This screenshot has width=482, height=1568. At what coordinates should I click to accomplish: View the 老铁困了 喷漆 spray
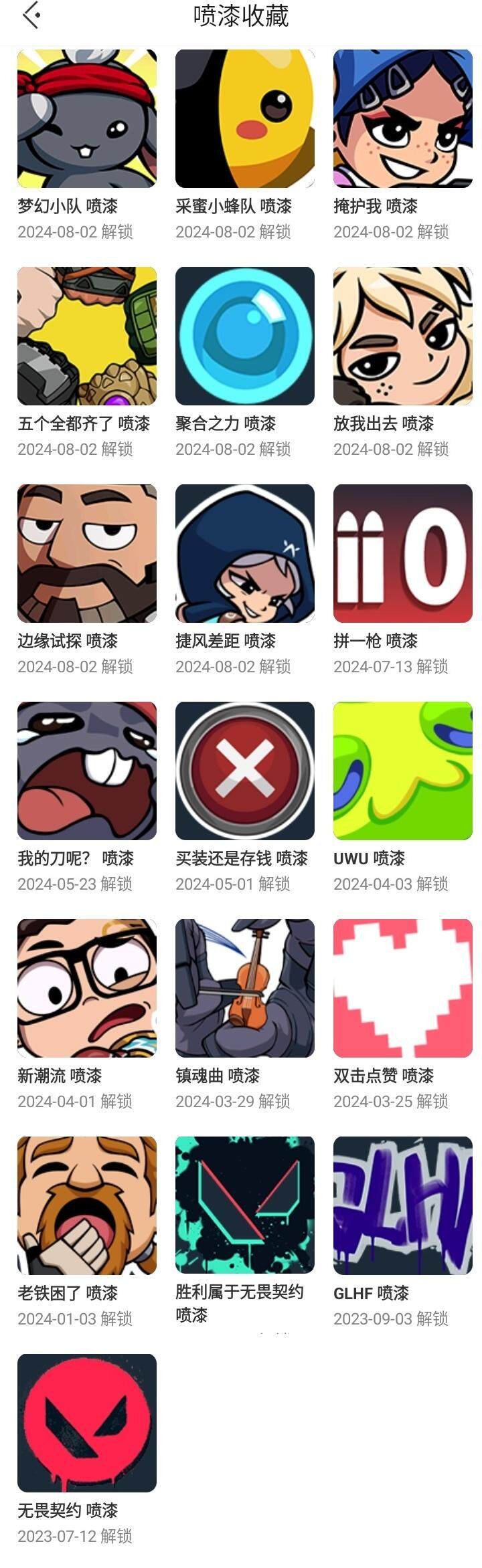(x=87, y=1205)
